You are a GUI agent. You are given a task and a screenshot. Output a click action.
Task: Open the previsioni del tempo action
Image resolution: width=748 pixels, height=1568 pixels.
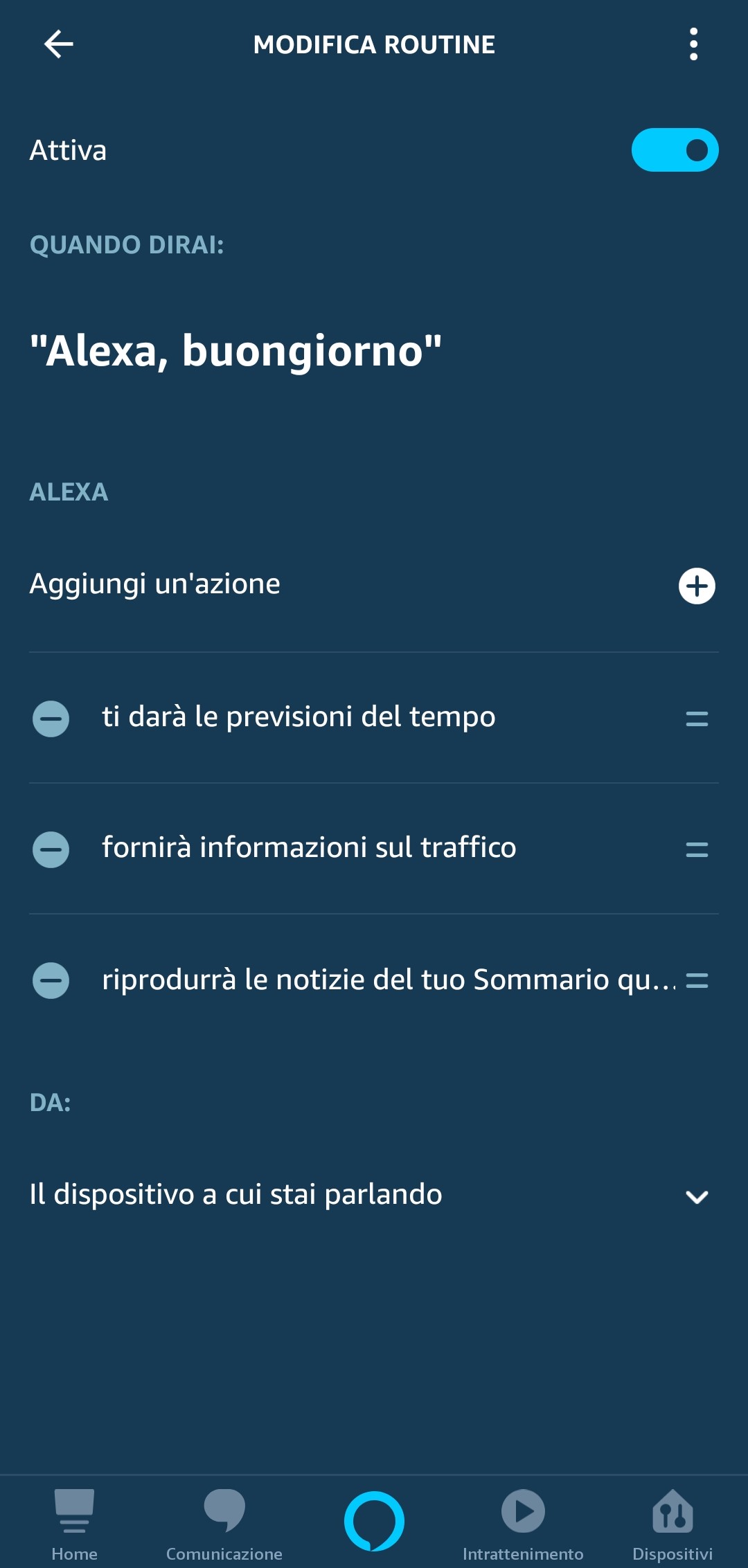tap(299, 717)
